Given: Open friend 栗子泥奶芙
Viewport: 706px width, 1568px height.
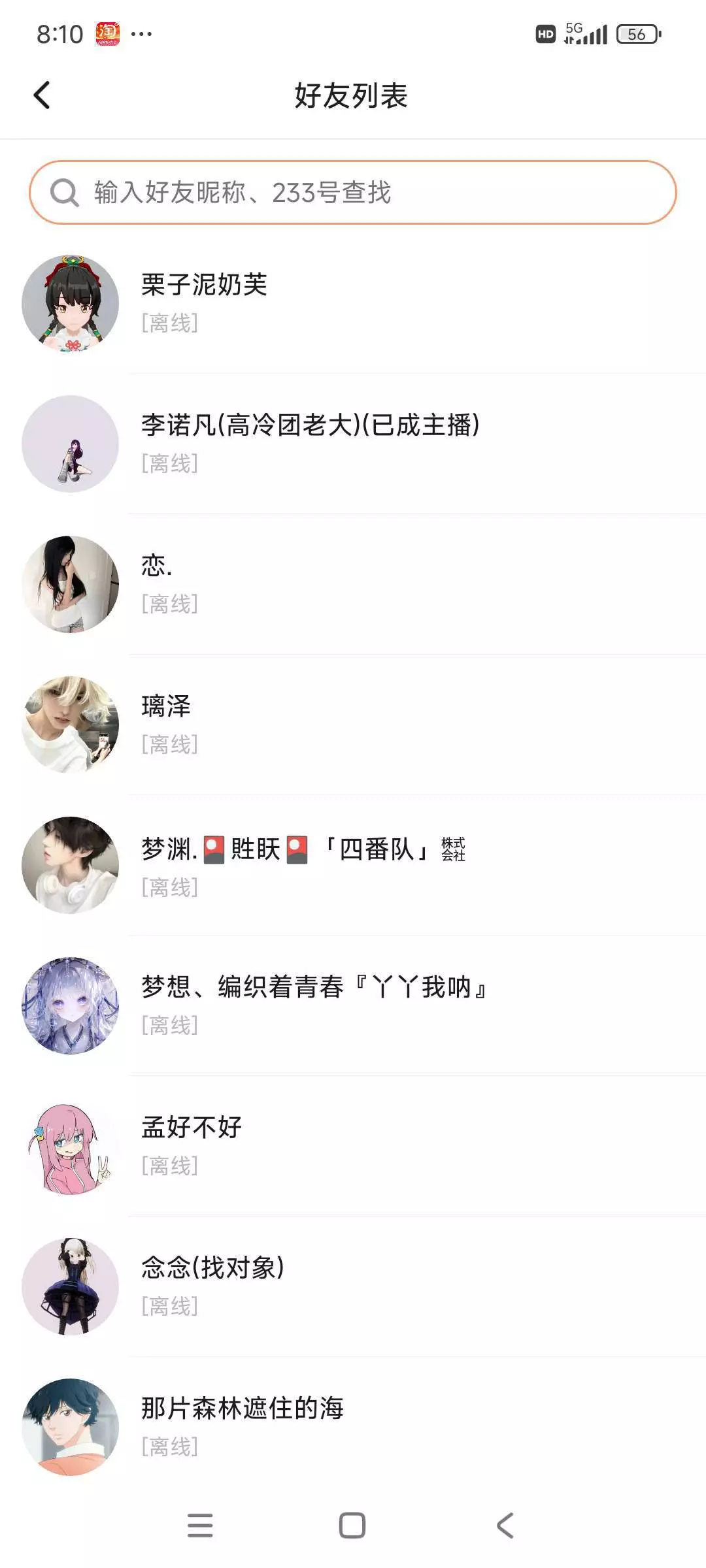Looking at the screenshot, I should tap(353, 303).
